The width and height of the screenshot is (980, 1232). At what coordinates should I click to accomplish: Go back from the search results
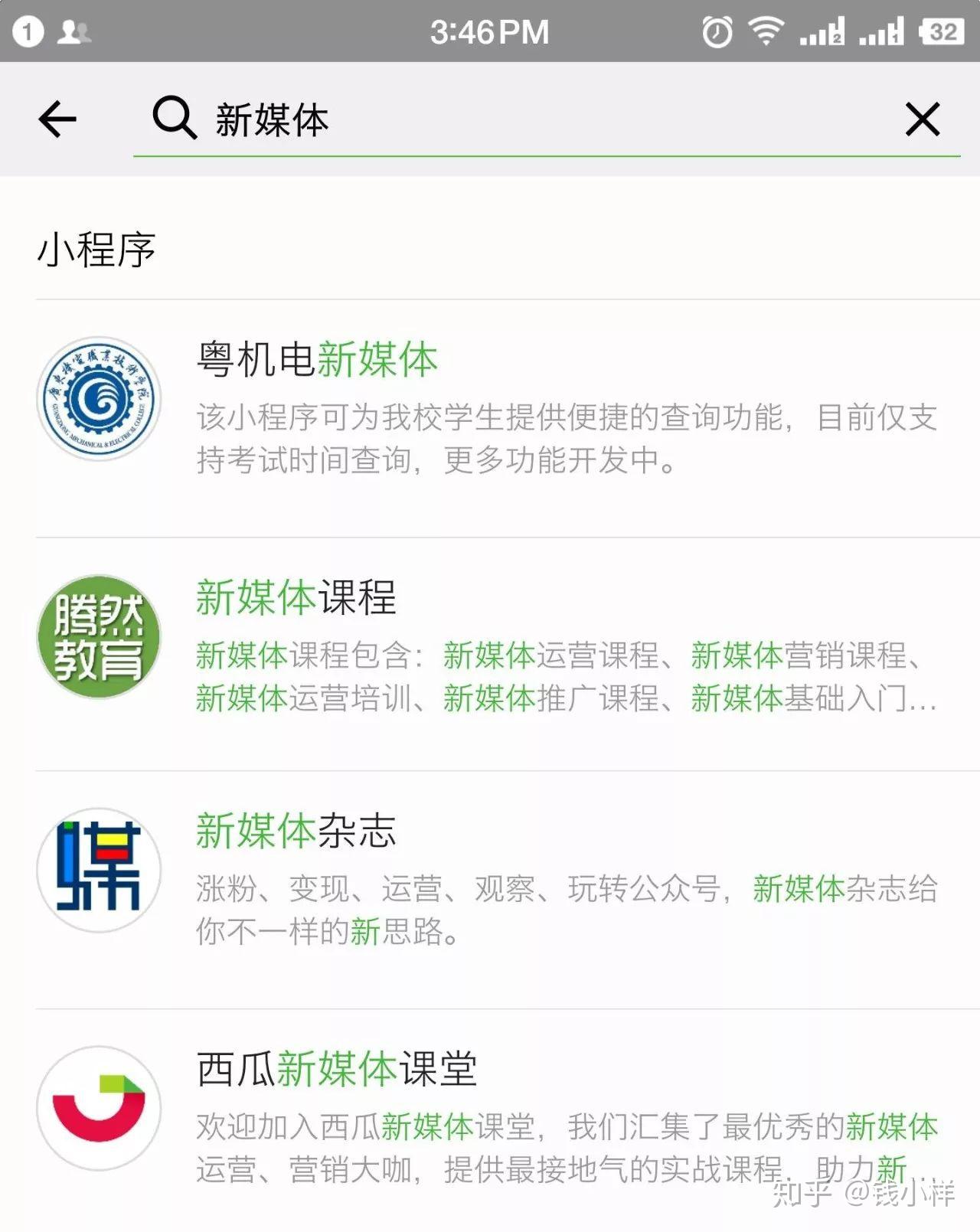coord(57,119)
